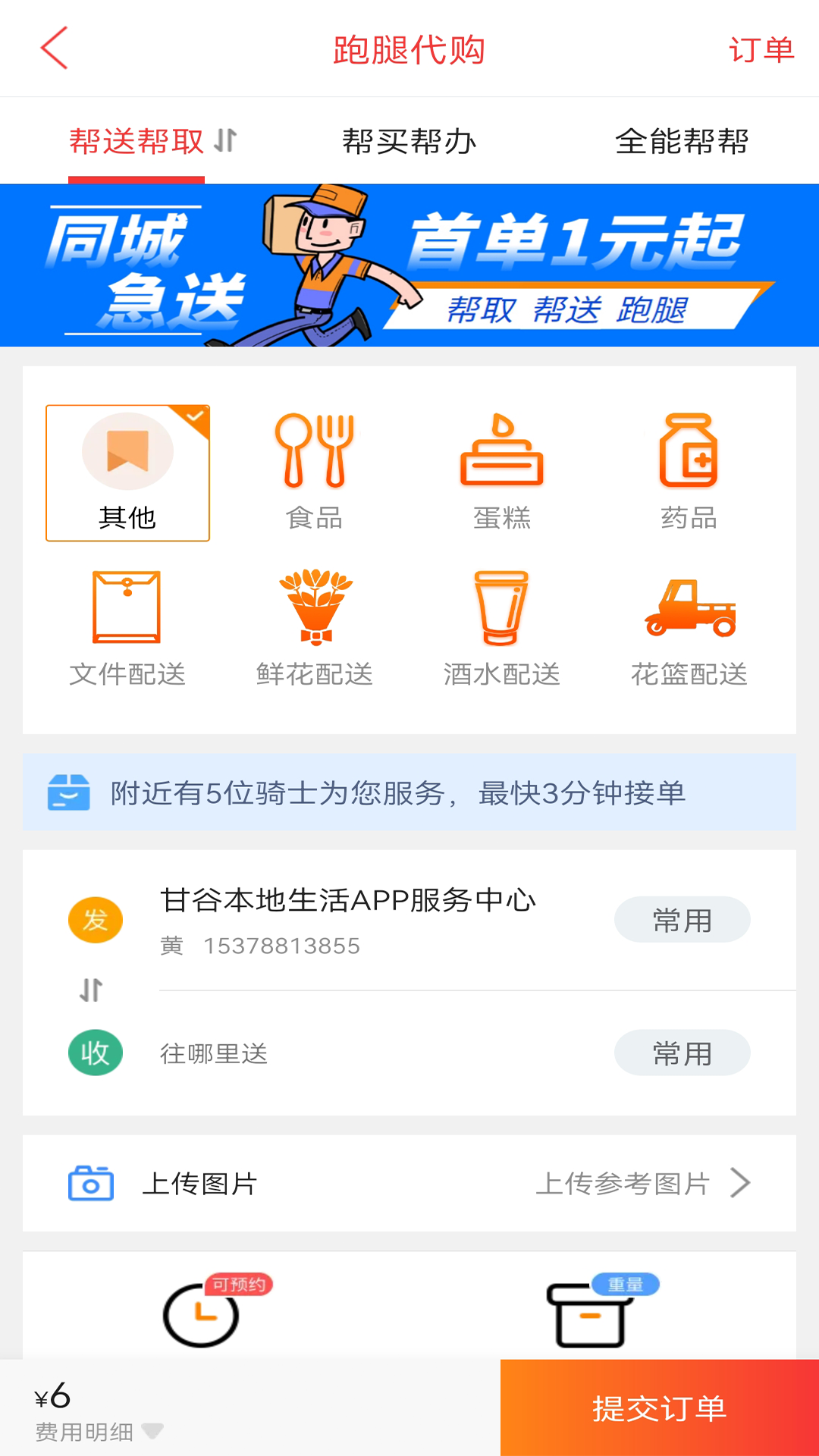Select the 其他 item category
Image resolution: width=819 pixels, height=1456 pixels.
tap(127, 472)
